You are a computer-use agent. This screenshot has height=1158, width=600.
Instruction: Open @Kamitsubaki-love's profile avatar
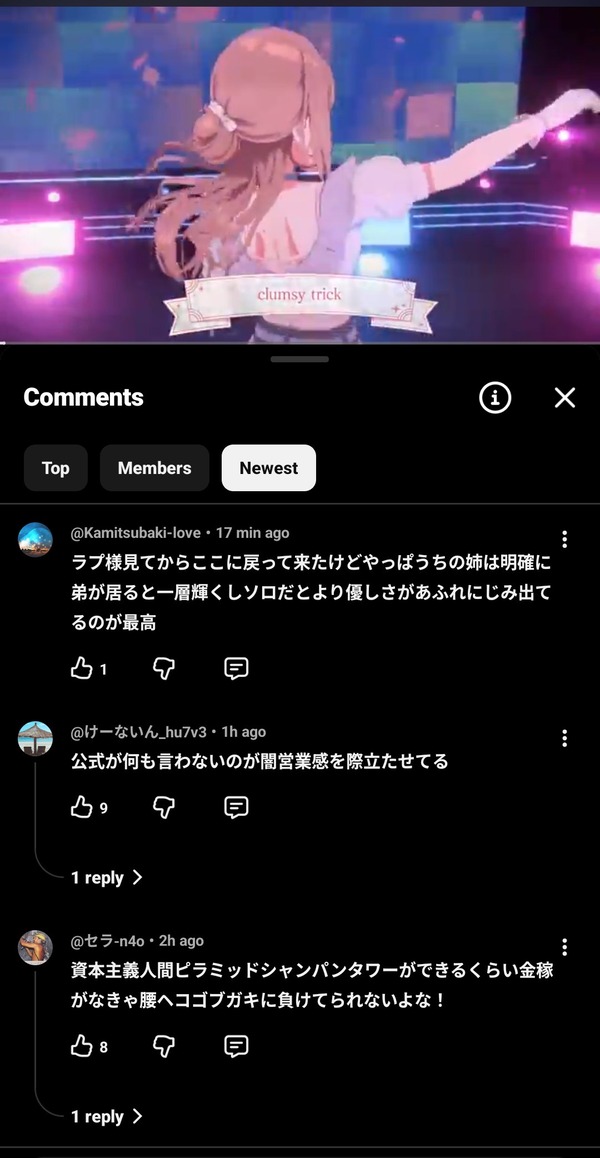(35, 540)
